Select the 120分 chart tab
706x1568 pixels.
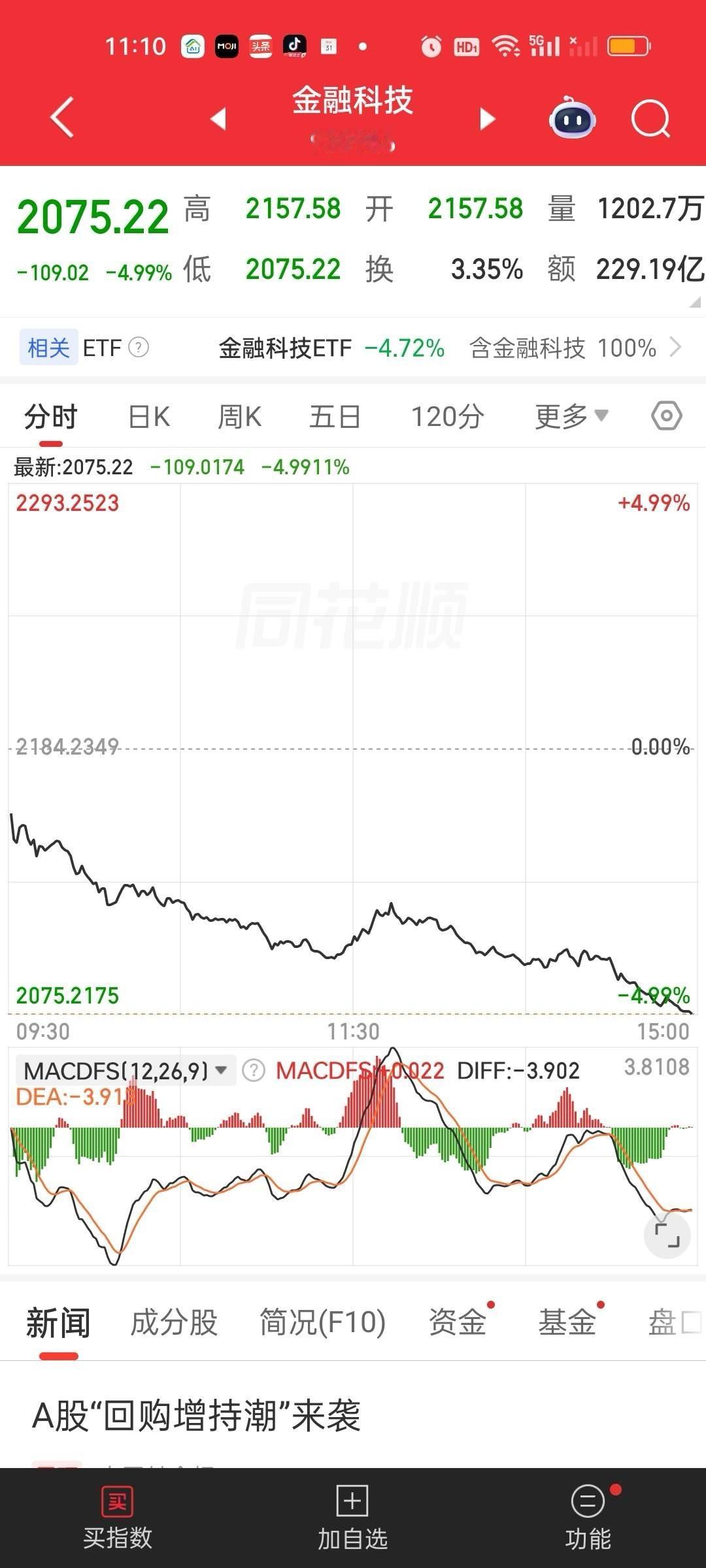click(x=447, y=416)
